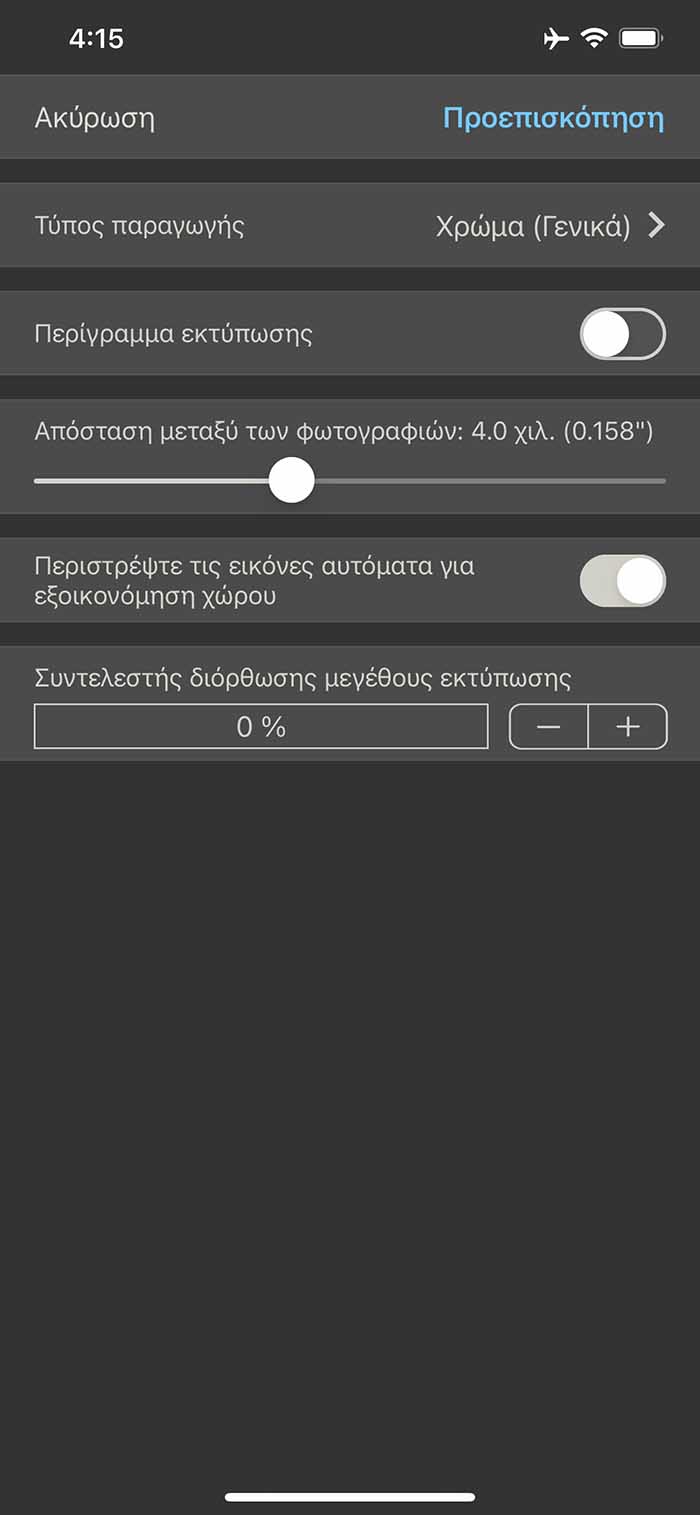The width and height of the screenshot is (700, 1515).
Task: Increase print size correction with plus
Action: (627, 727)
